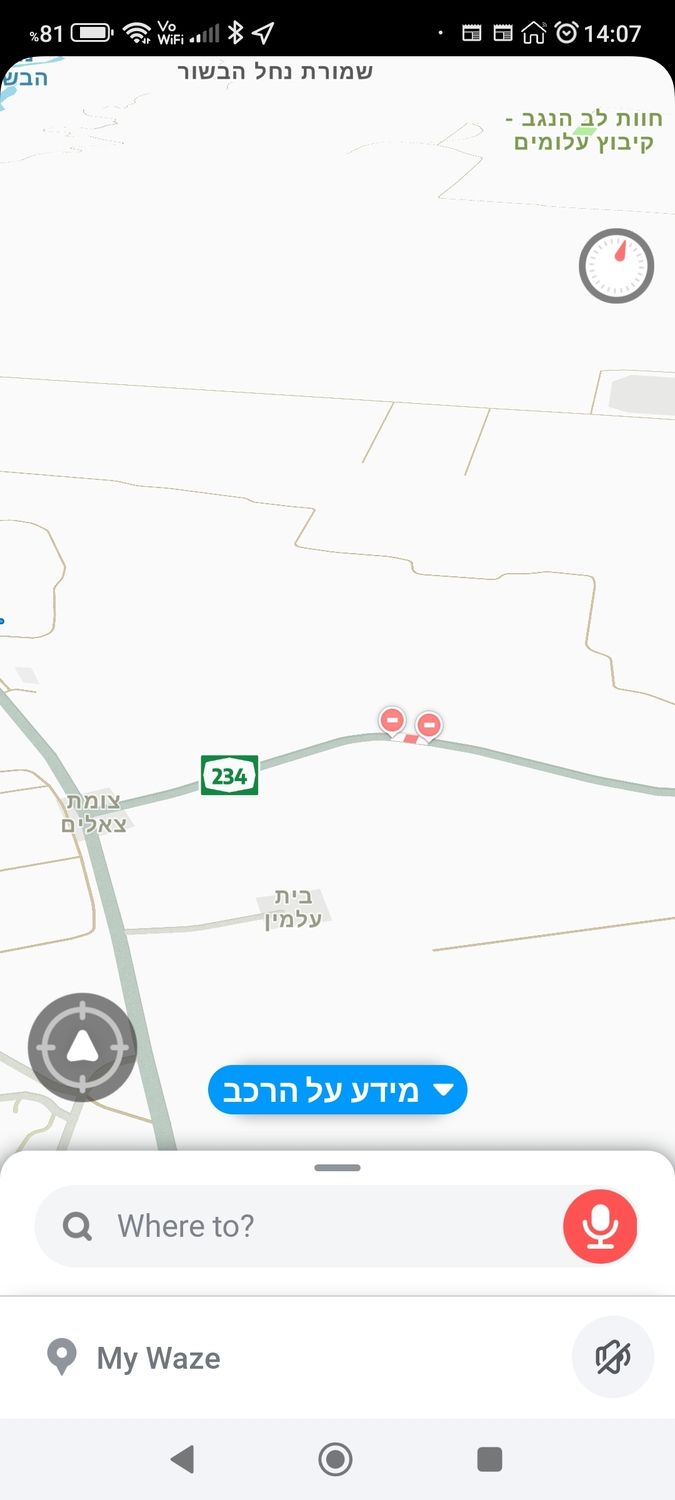The width and height of the screenshot is (675, 1500).
Task: Open the right road closure marker
Action: click(x=429, y=724)
